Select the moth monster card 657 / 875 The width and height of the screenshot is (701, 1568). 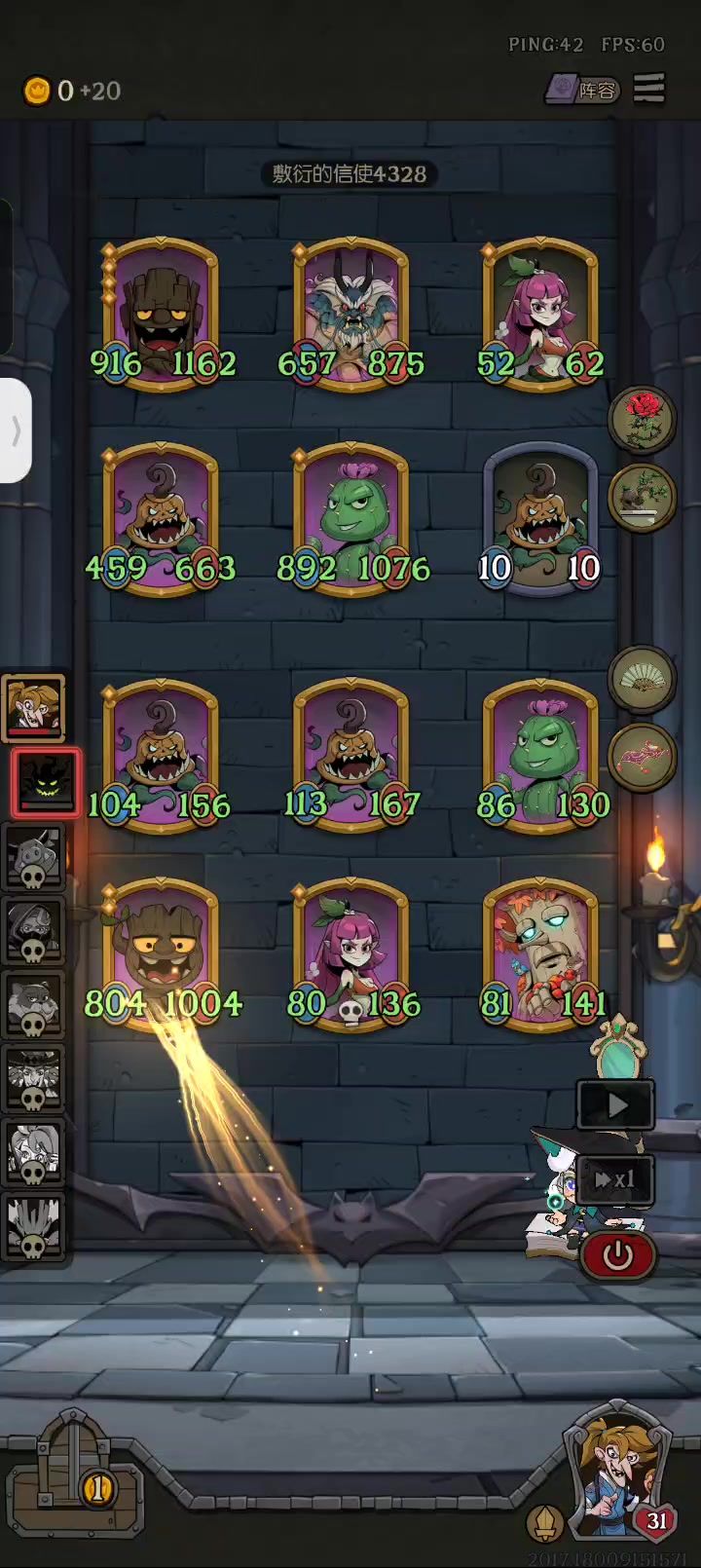tap(350, 314)
